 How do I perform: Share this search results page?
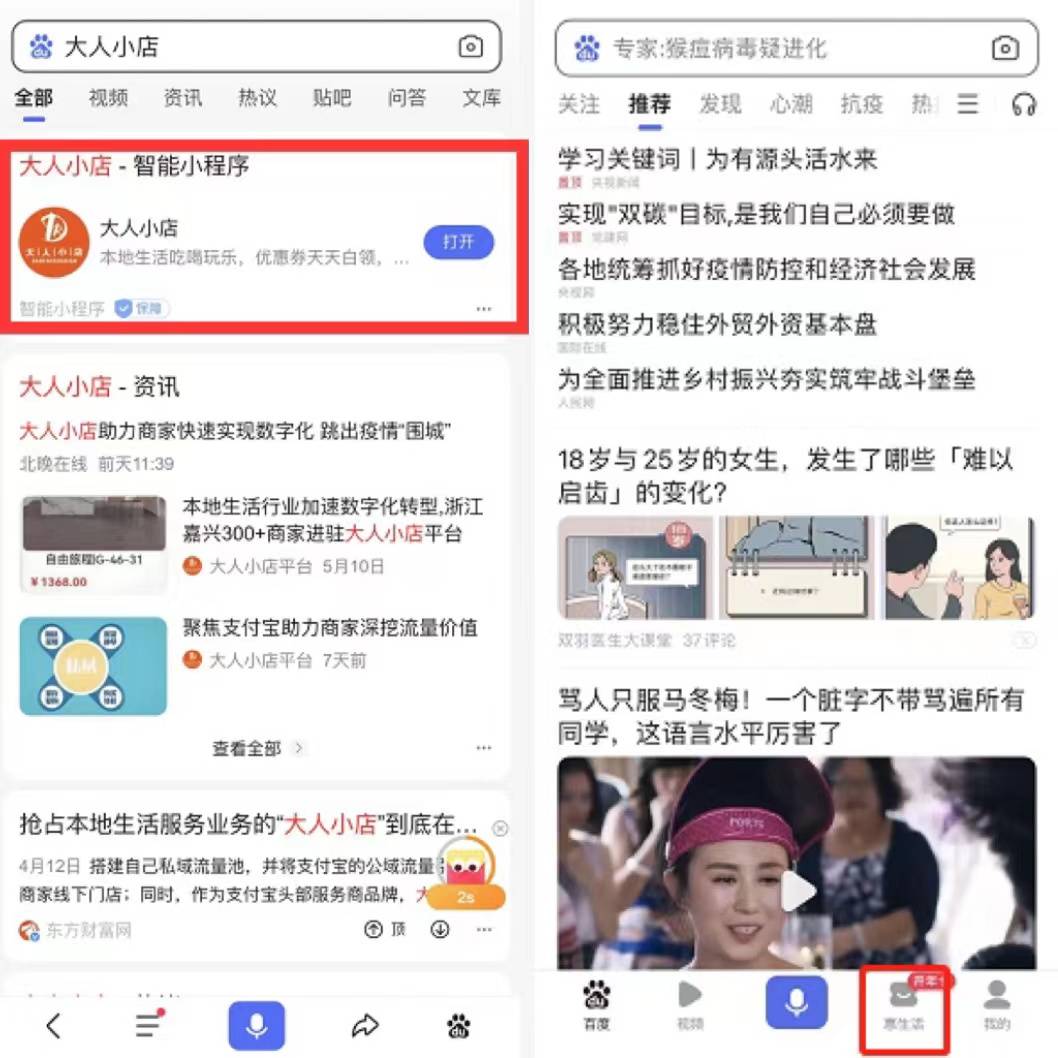pos(365,1024)
